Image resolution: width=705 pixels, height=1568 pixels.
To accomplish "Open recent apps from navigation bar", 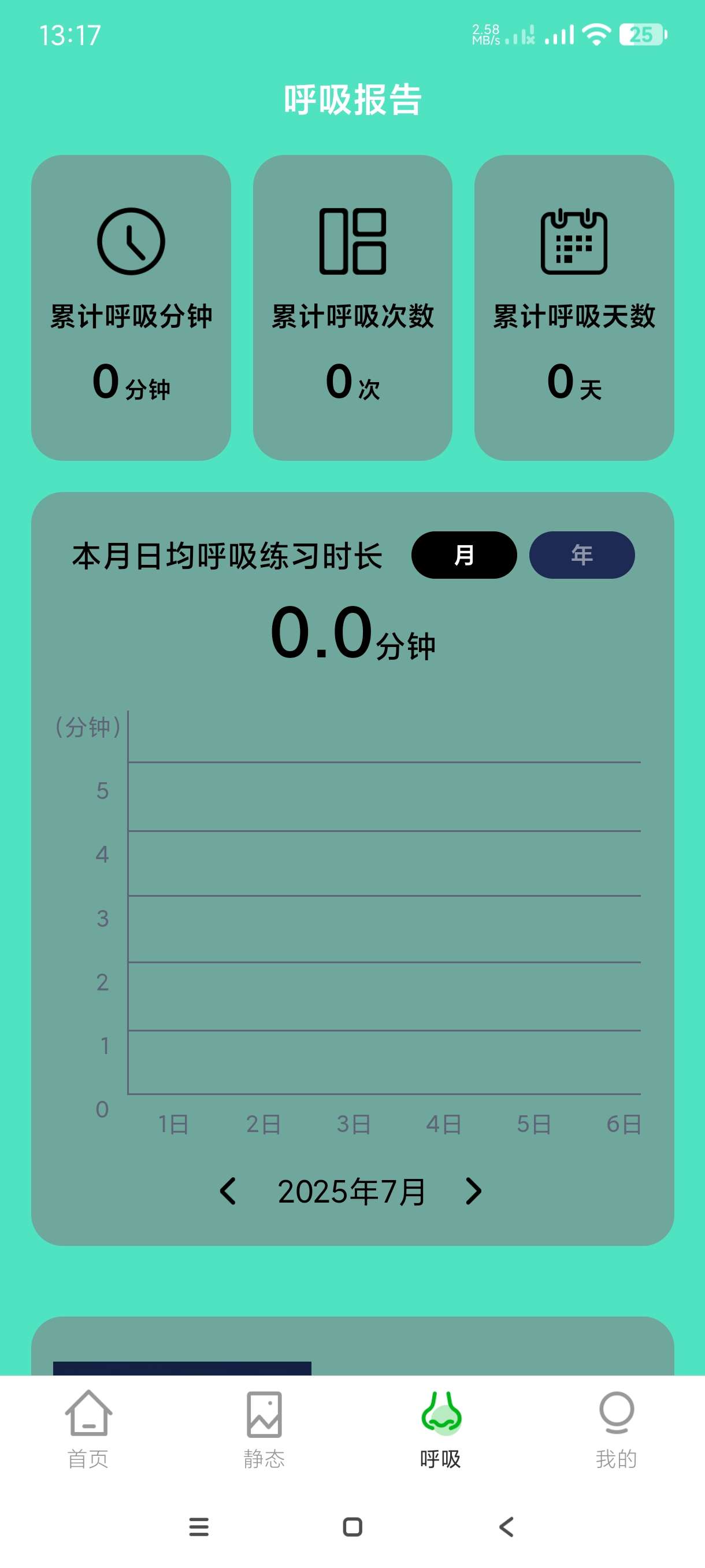I will click(x=199, y=1526).
